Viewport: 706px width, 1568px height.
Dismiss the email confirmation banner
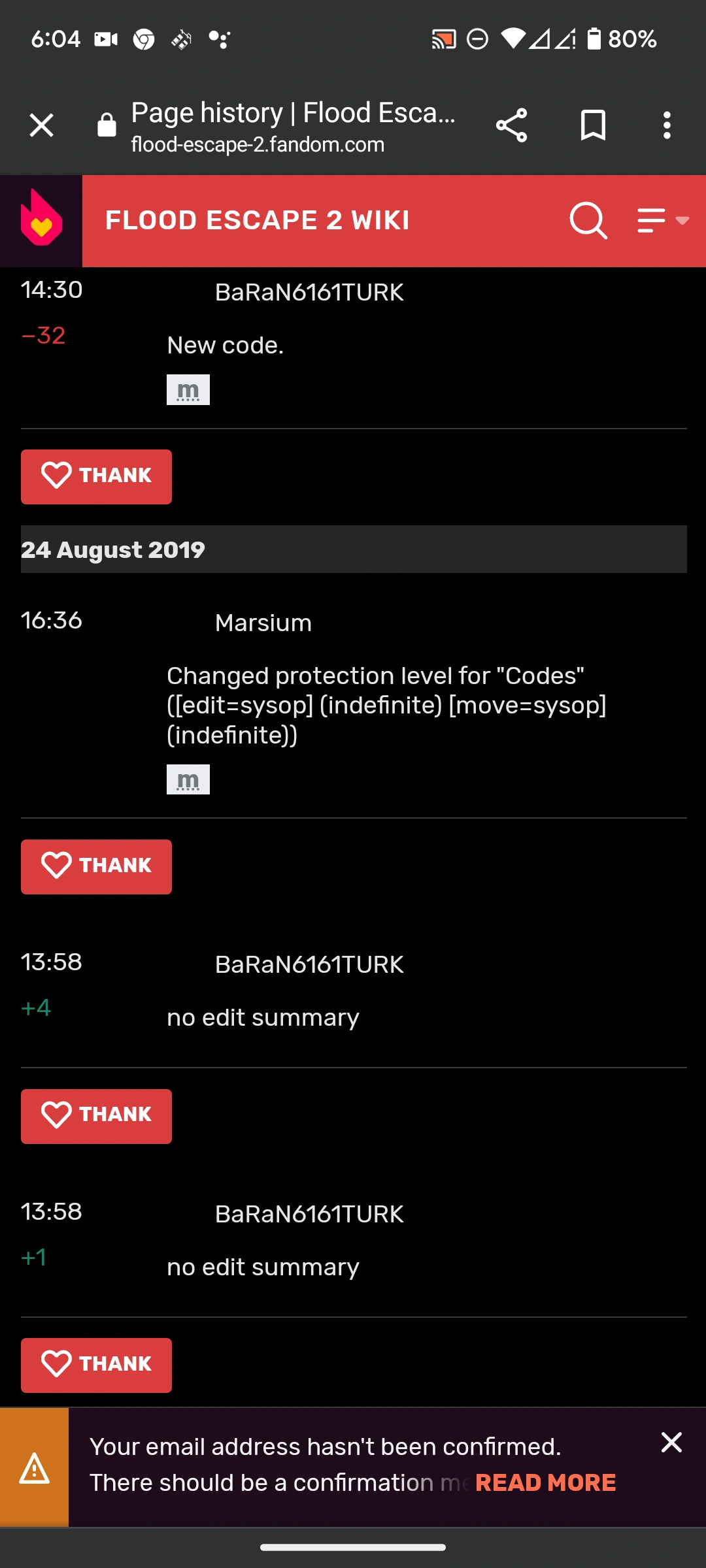671,1442
